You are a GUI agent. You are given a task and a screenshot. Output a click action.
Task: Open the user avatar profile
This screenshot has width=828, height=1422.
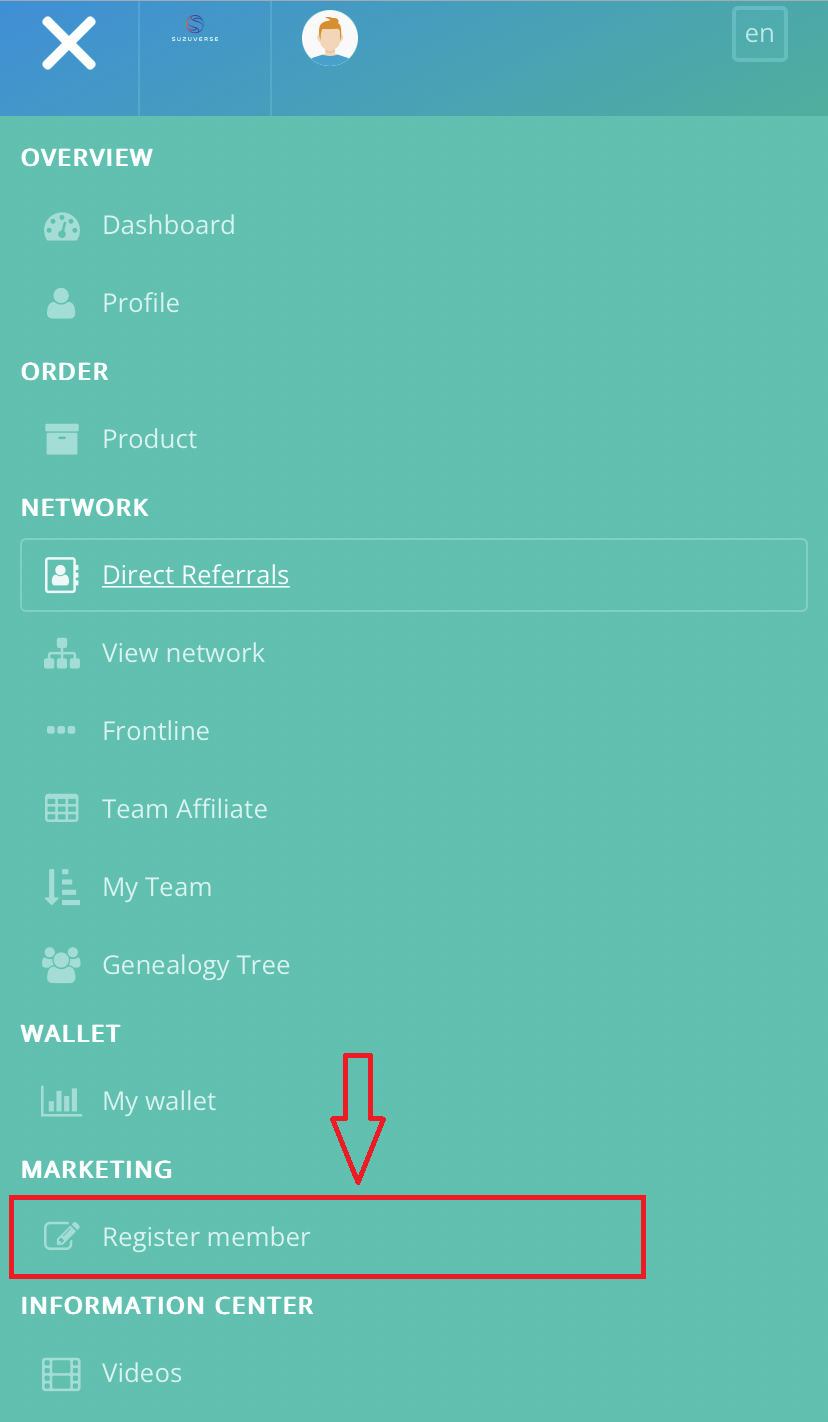[x=329, y=39]
